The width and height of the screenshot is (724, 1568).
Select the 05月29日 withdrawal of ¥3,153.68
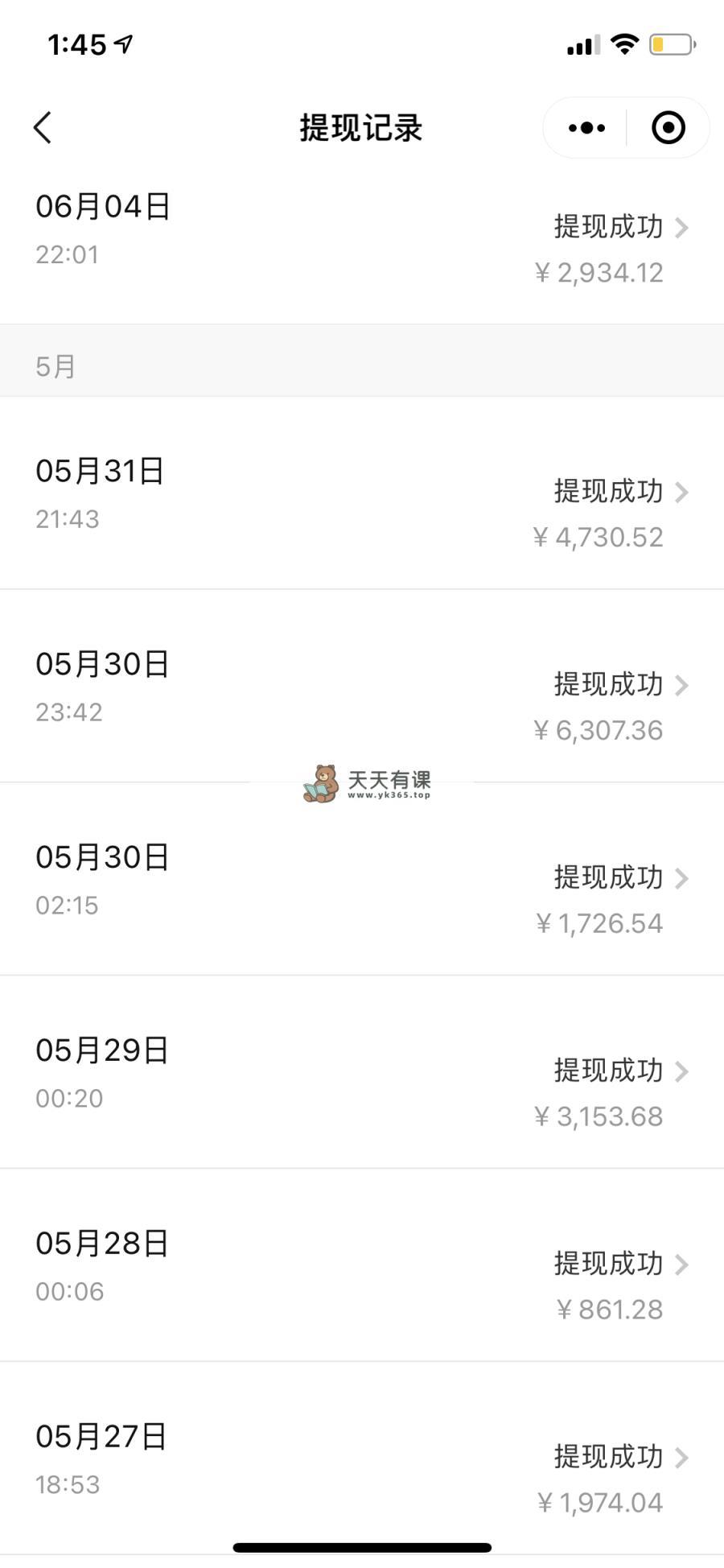362,1072
